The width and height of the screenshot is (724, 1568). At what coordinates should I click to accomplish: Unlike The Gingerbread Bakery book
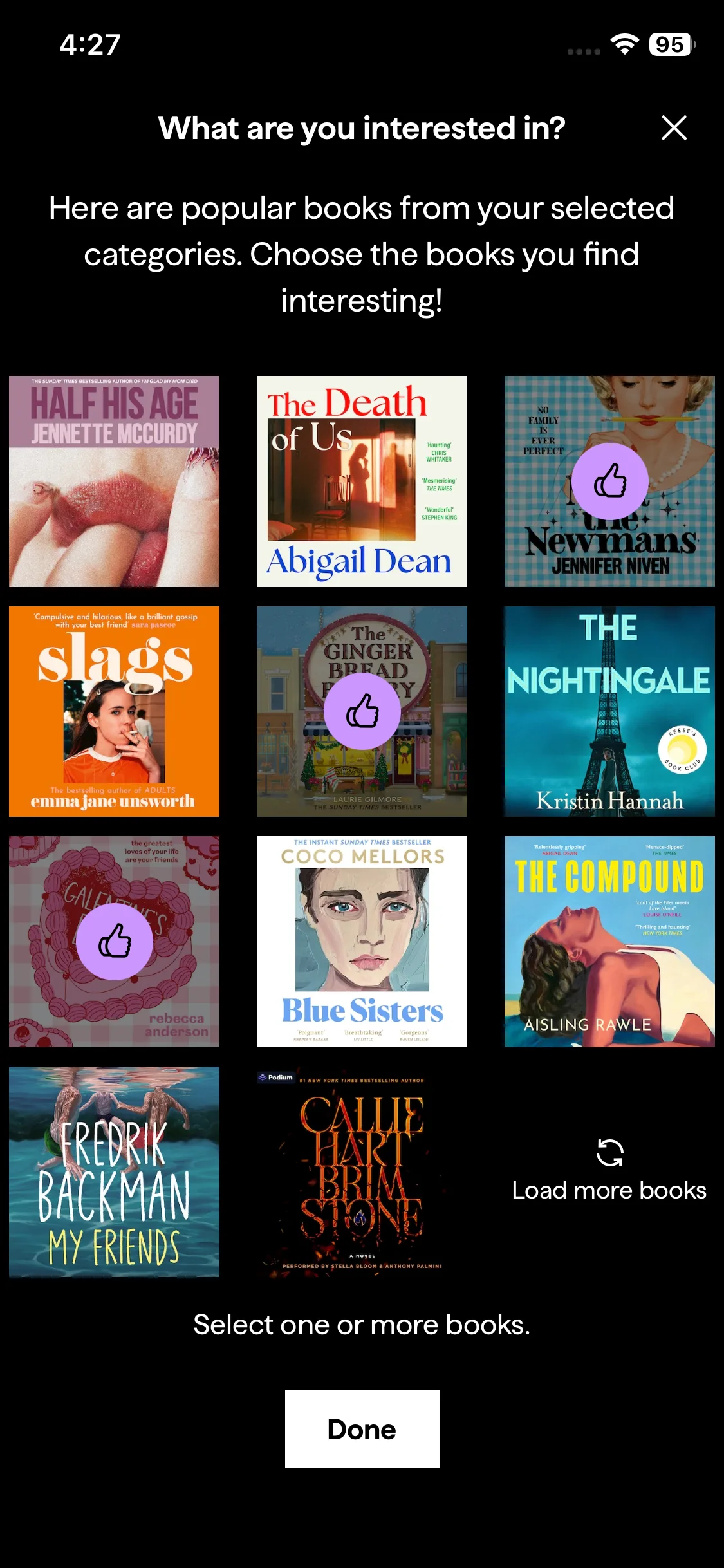[362, 711]
